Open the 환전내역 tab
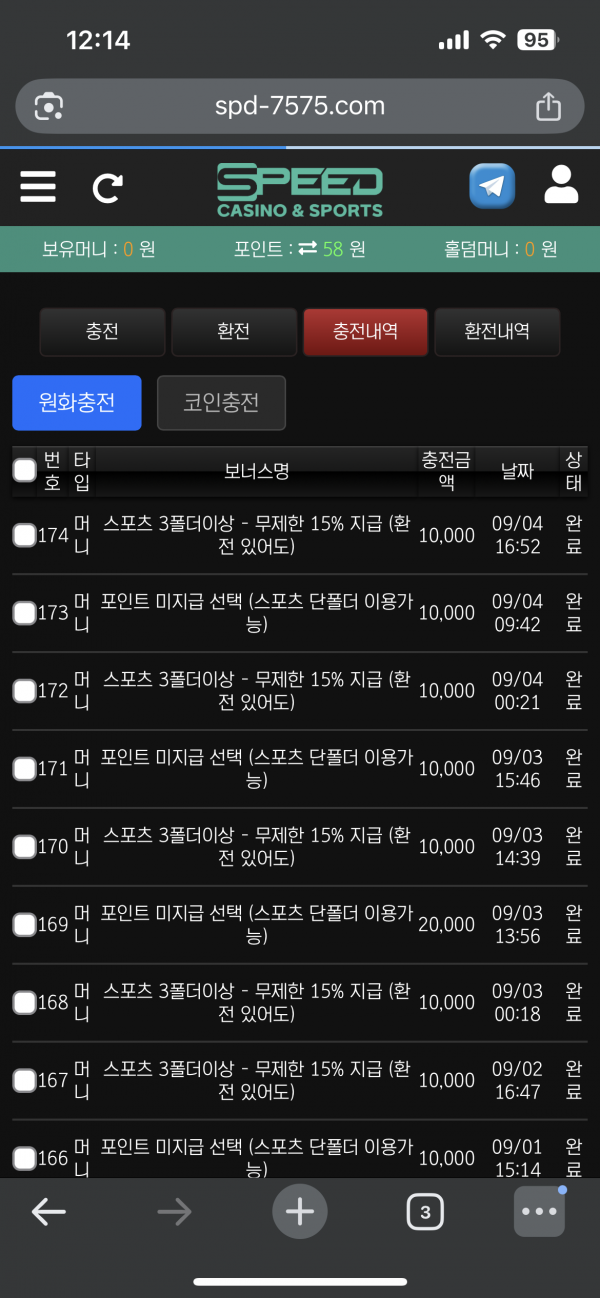The width and height of the screenshot is (600, 1298). click(497, 332)
